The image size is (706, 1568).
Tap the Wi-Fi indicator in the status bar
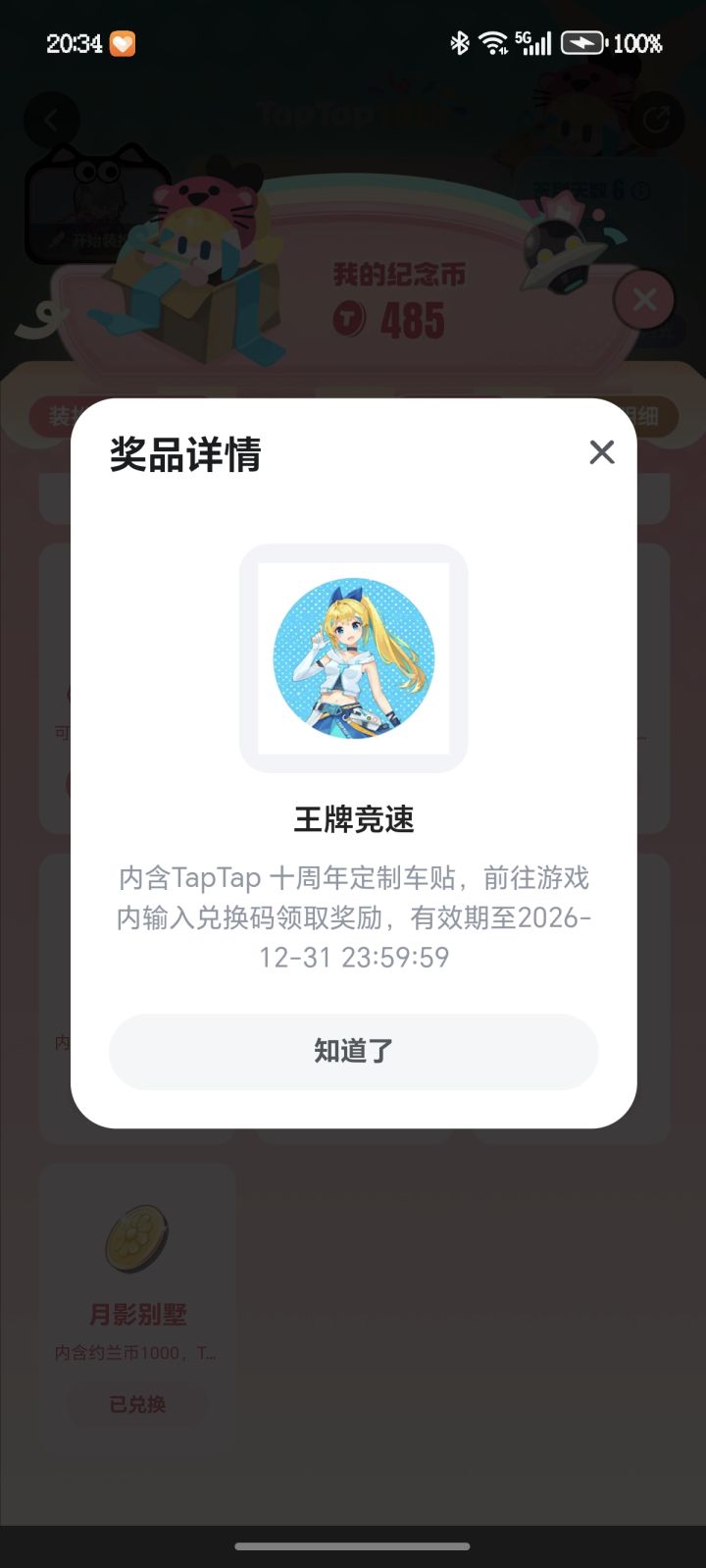(x=491, y=43)
